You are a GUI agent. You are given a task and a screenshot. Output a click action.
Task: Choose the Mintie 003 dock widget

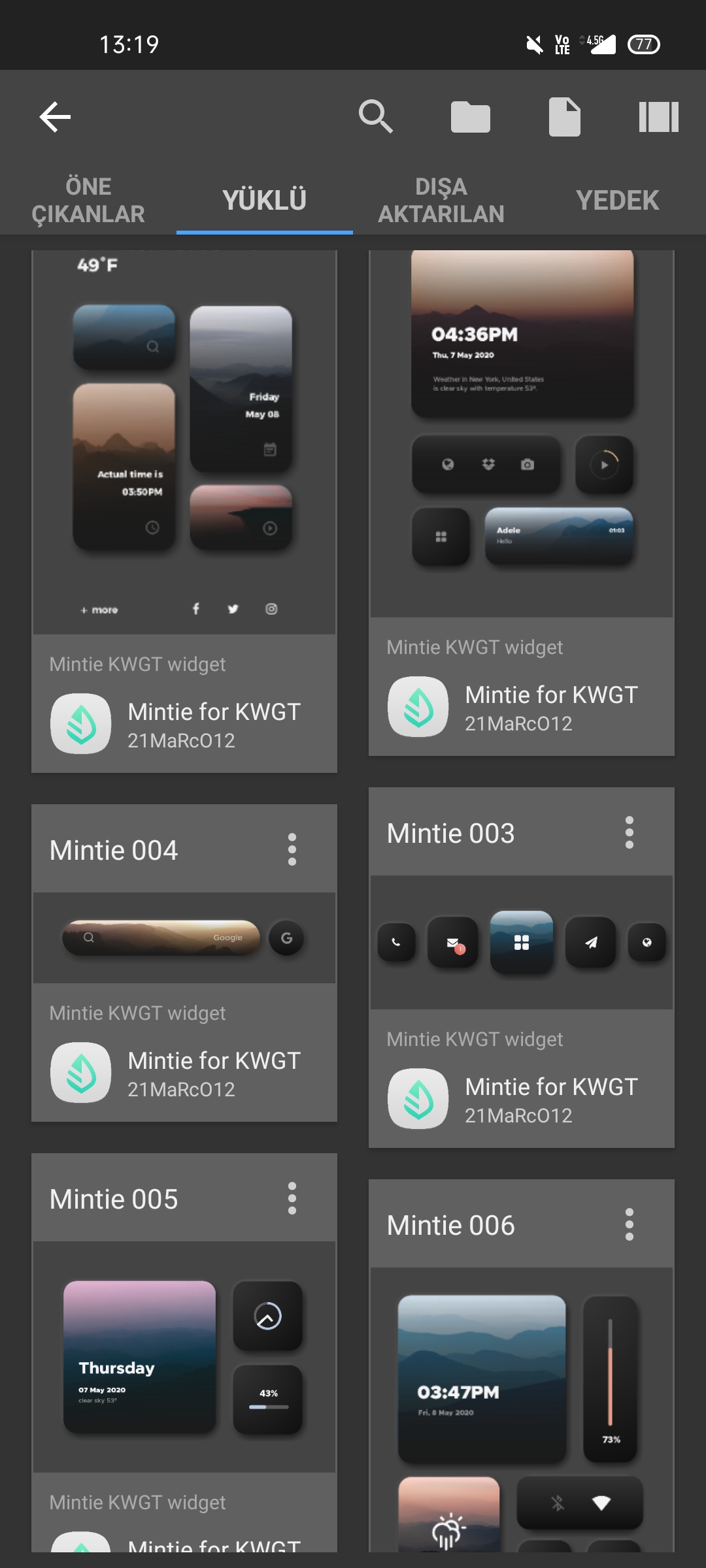[x=522, y=942]
